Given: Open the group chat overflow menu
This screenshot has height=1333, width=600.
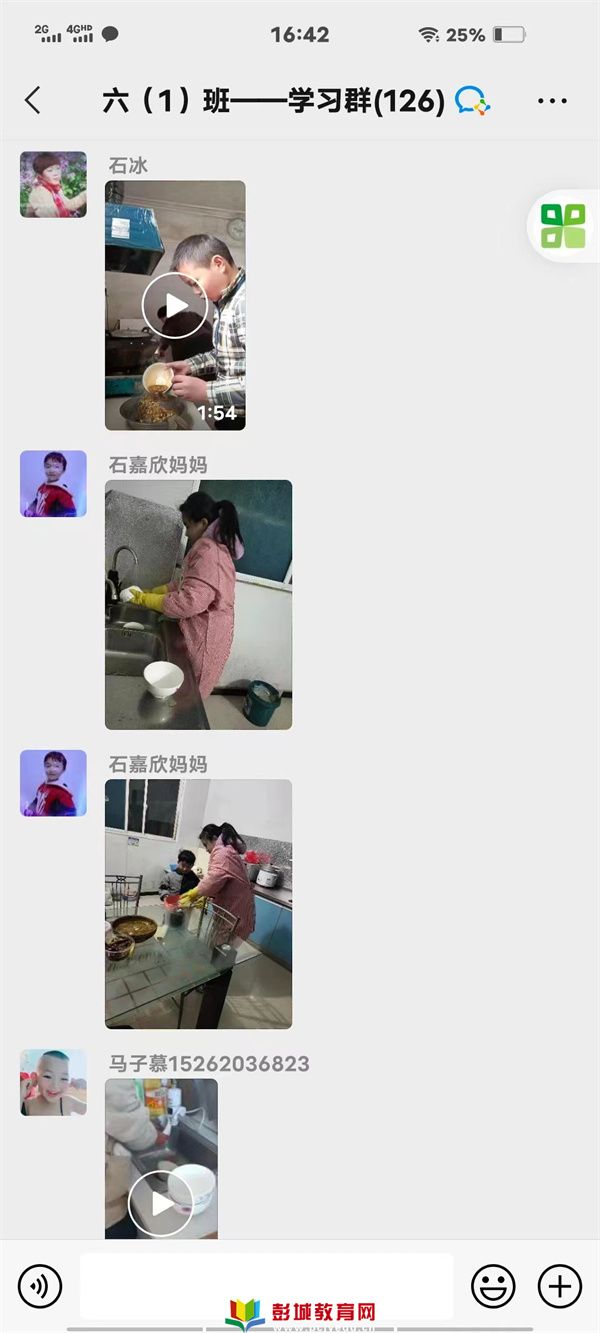Looking at the screenshot, I should (552, 101).
